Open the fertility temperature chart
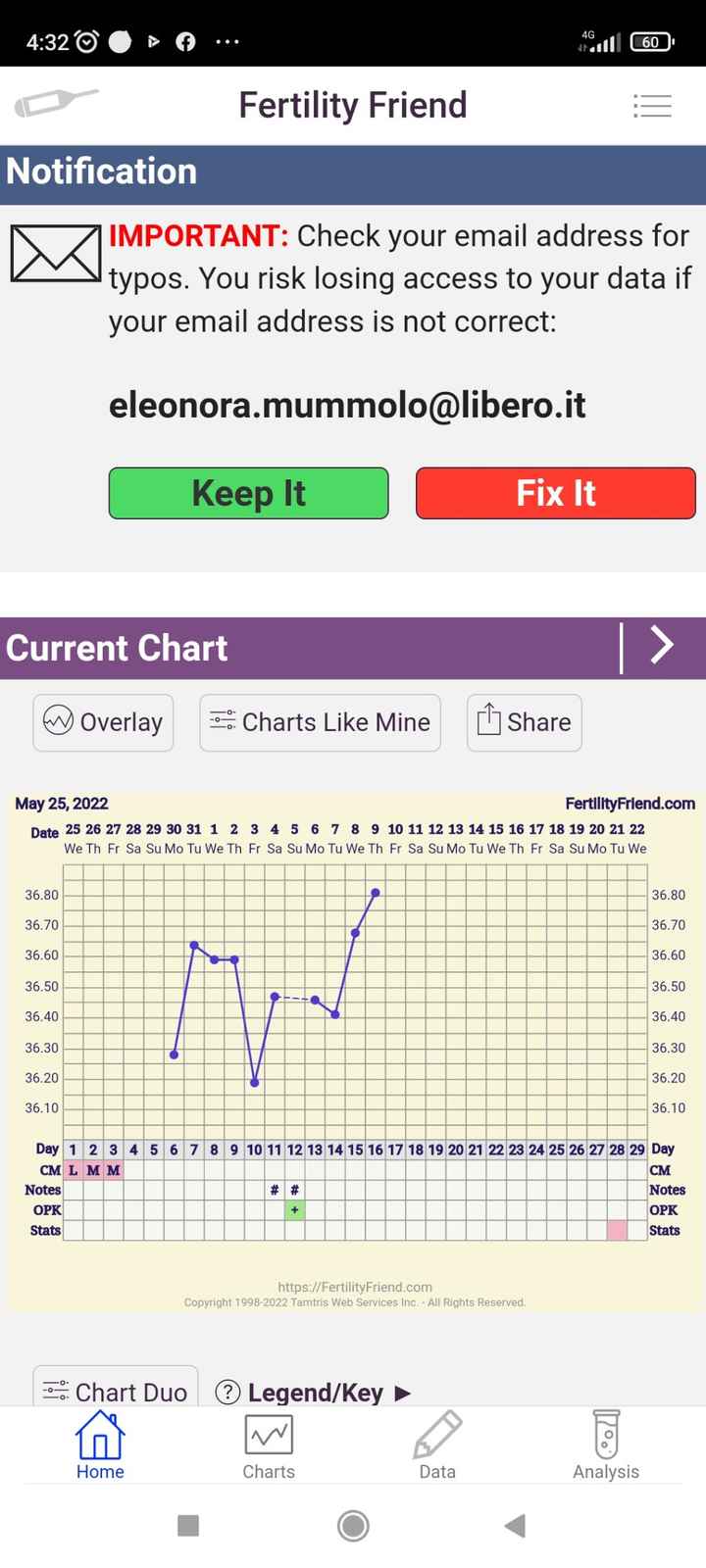The image size is (706, 1568). [x=353, y=1049]
